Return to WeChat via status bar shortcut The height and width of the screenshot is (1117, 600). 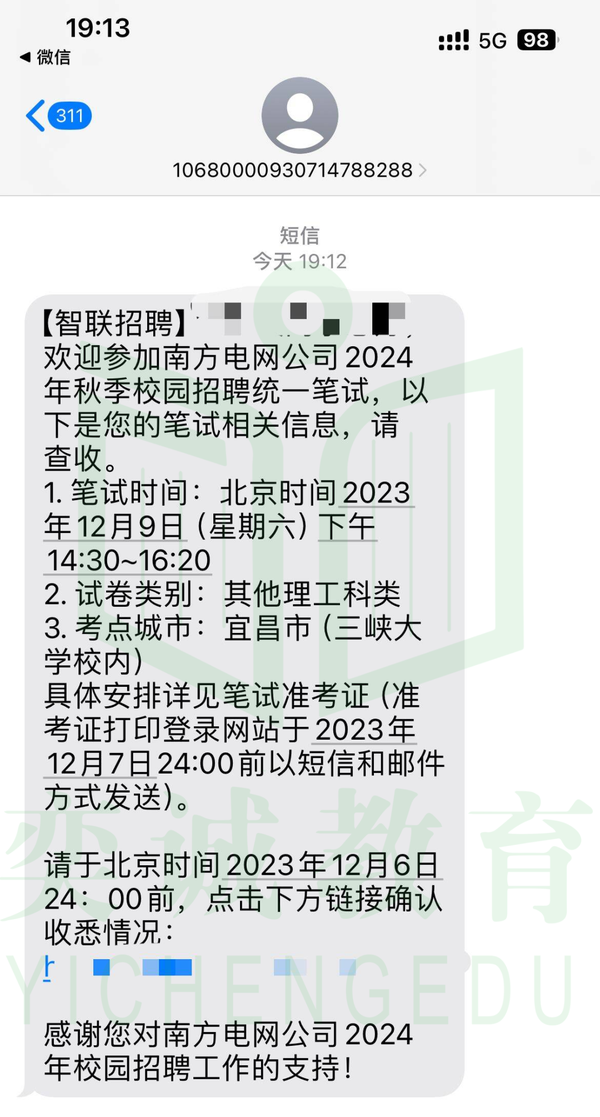click(45, 57)
